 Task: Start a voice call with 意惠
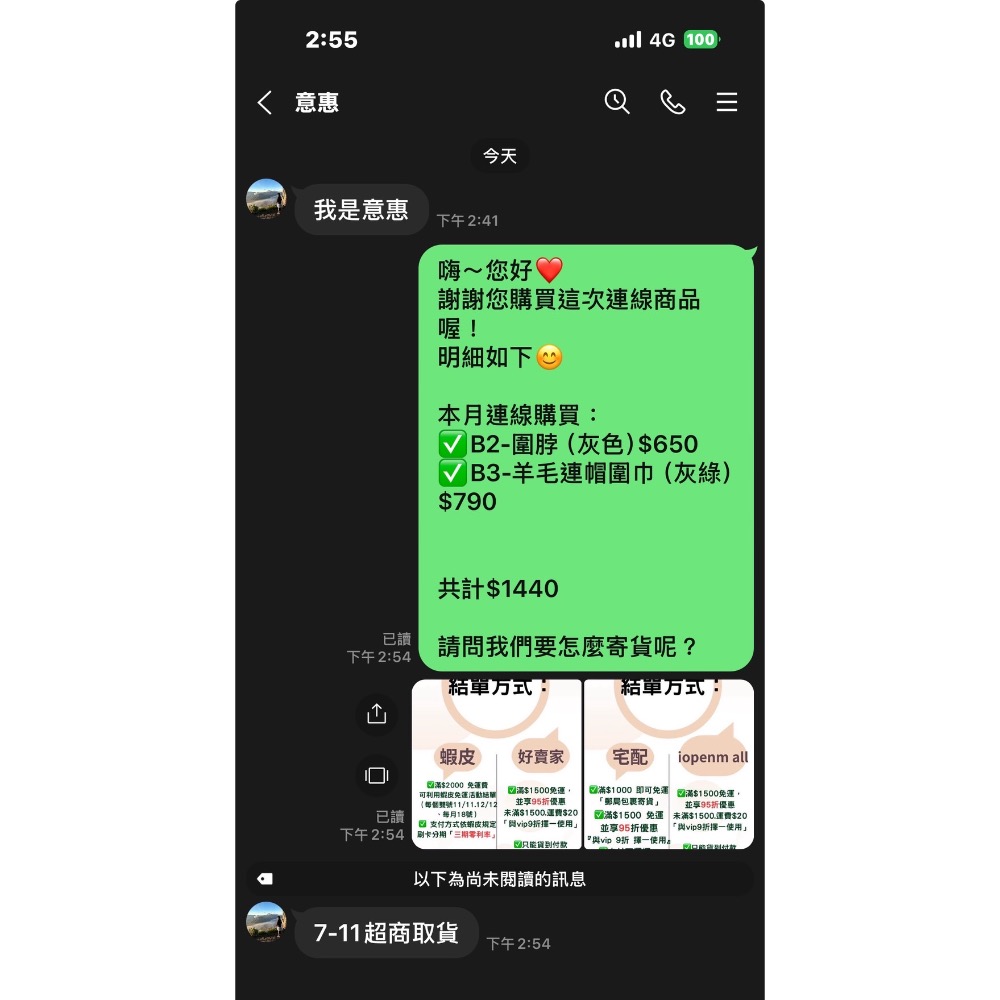(x=672, y=102)
